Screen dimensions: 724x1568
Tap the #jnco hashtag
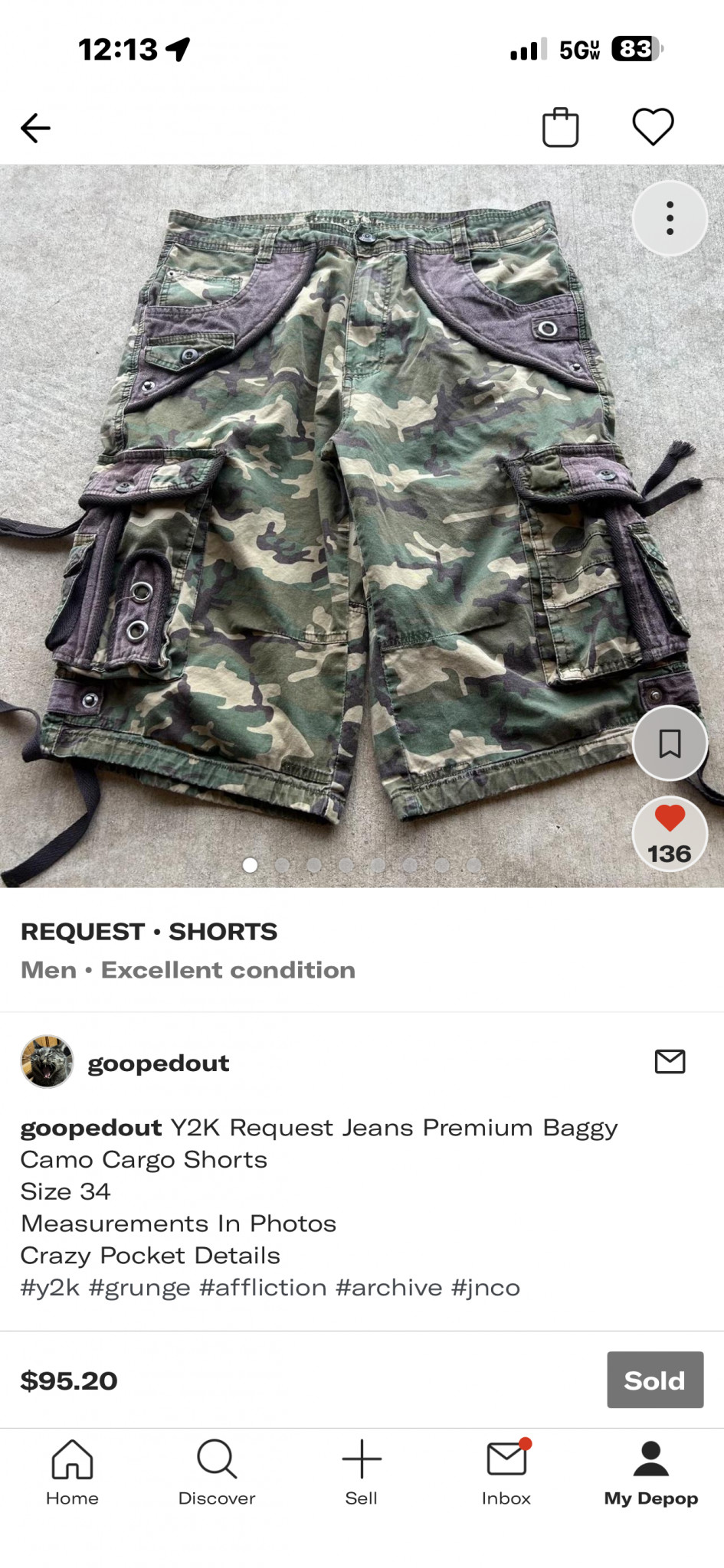pos(485,1288)
